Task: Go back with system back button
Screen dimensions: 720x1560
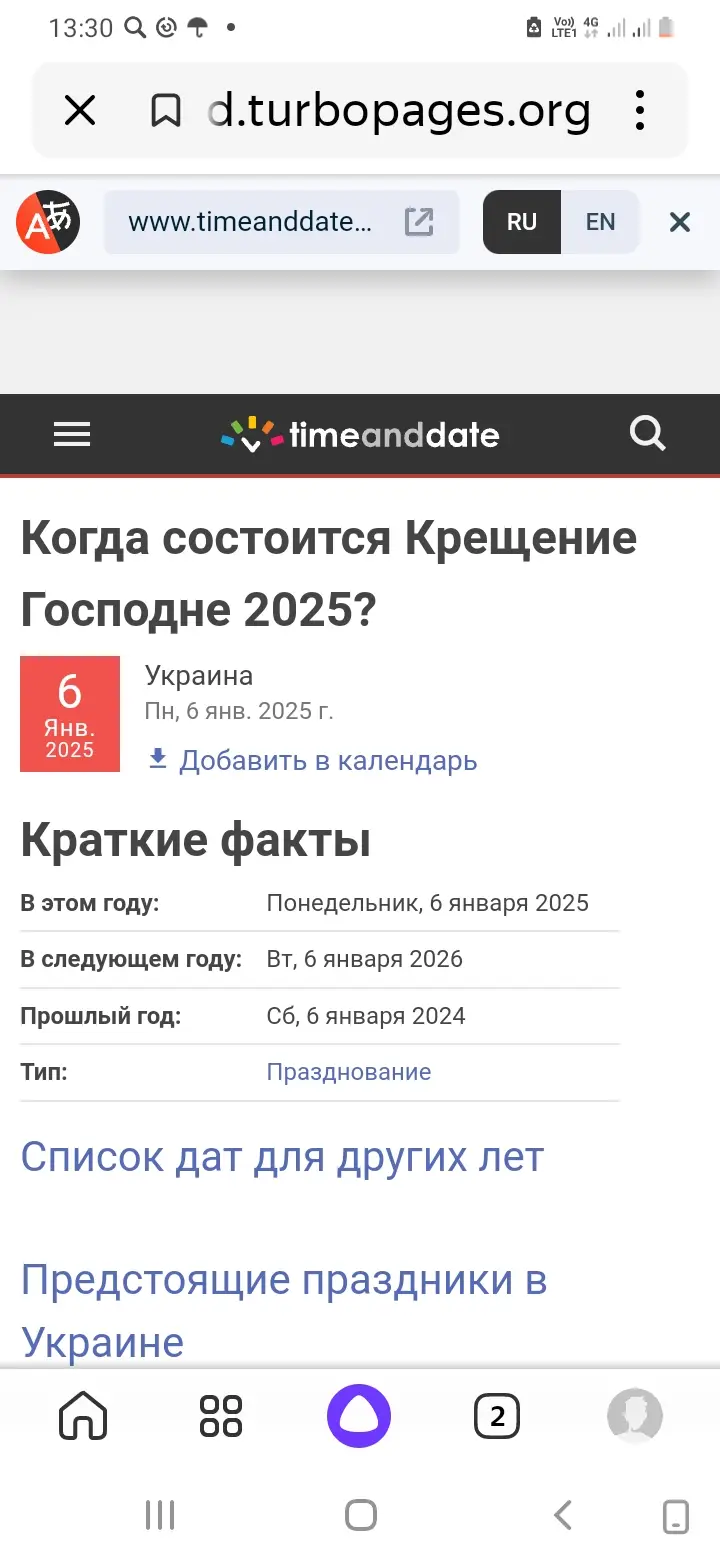Action: pyautogui.click(x=563, y=1515)
